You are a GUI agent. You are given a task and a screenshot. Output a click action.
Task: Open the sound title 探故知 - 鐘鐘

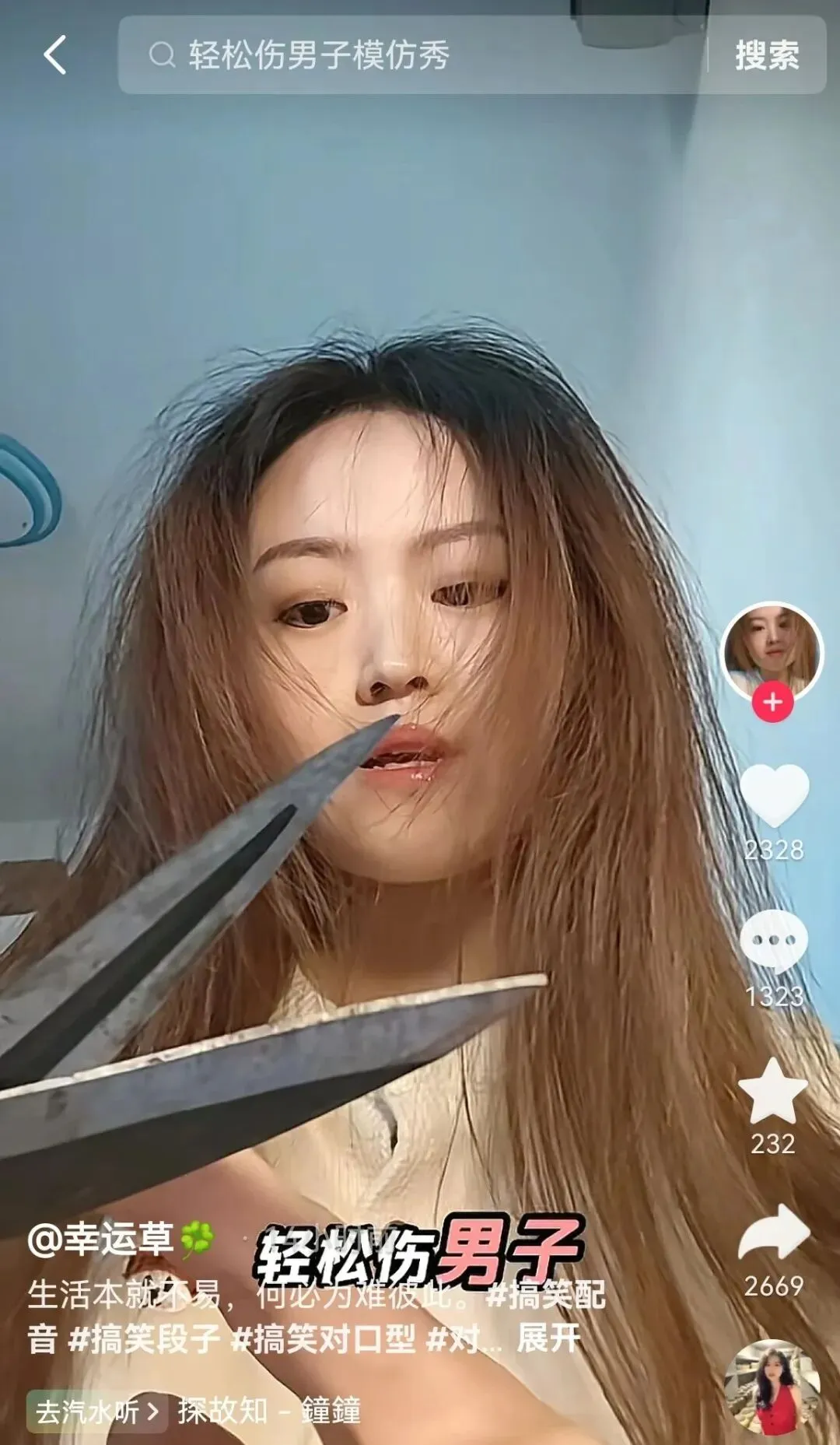269,1411
